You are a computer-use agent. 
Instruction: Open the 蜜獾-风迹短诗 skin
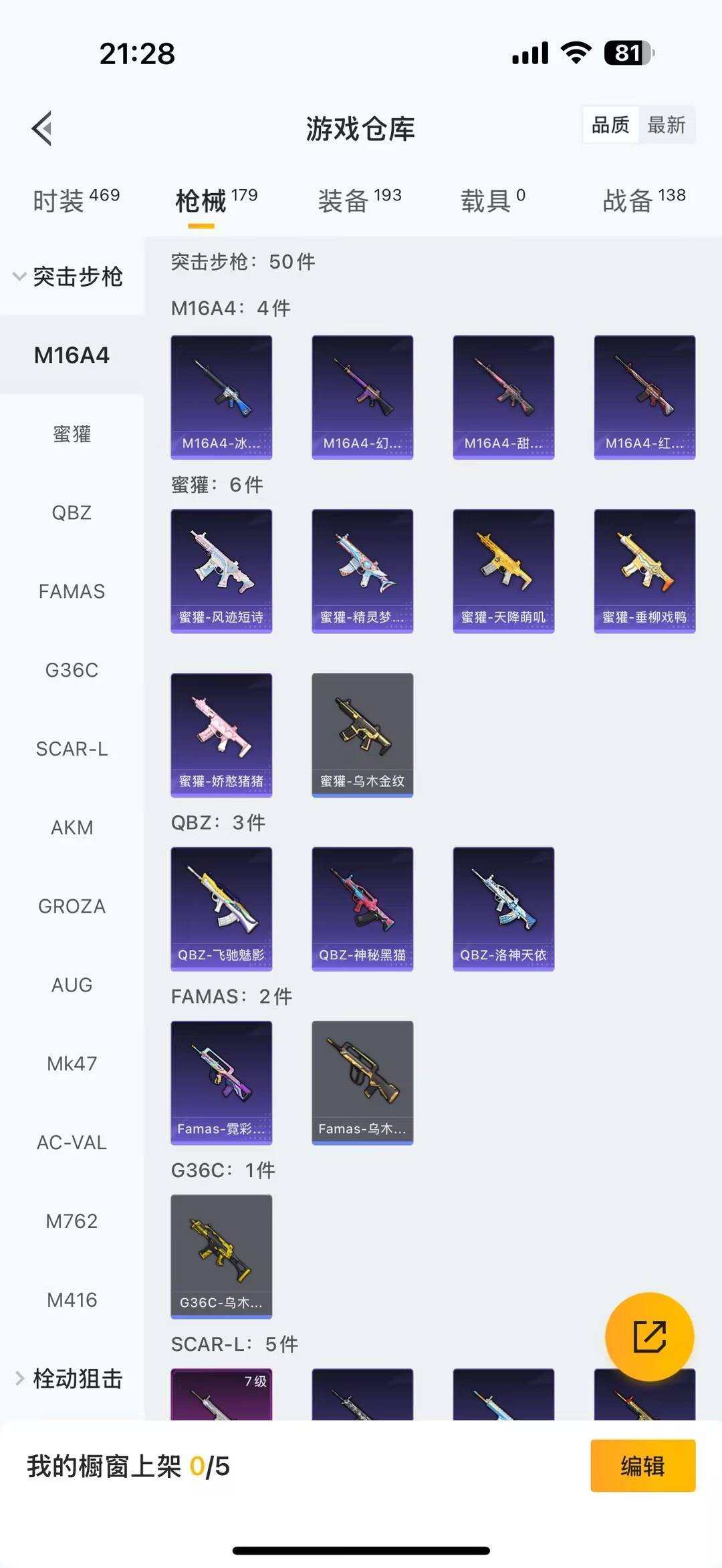tap(221, 571)
